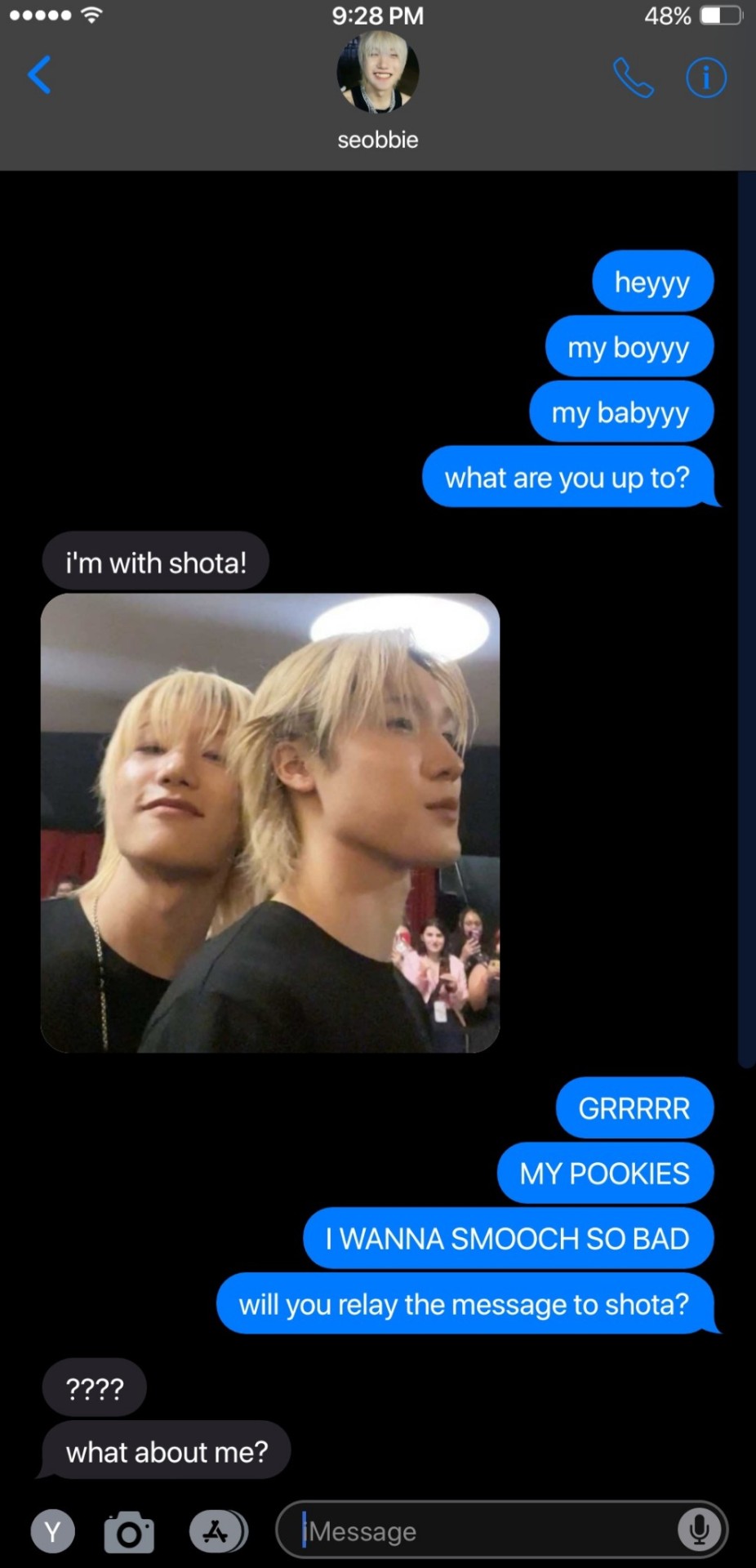The width and height of the screenshot is (756, 1568).
Task: Go back to the conversations list
Action: pyautogui.click(x=39, y=76)
